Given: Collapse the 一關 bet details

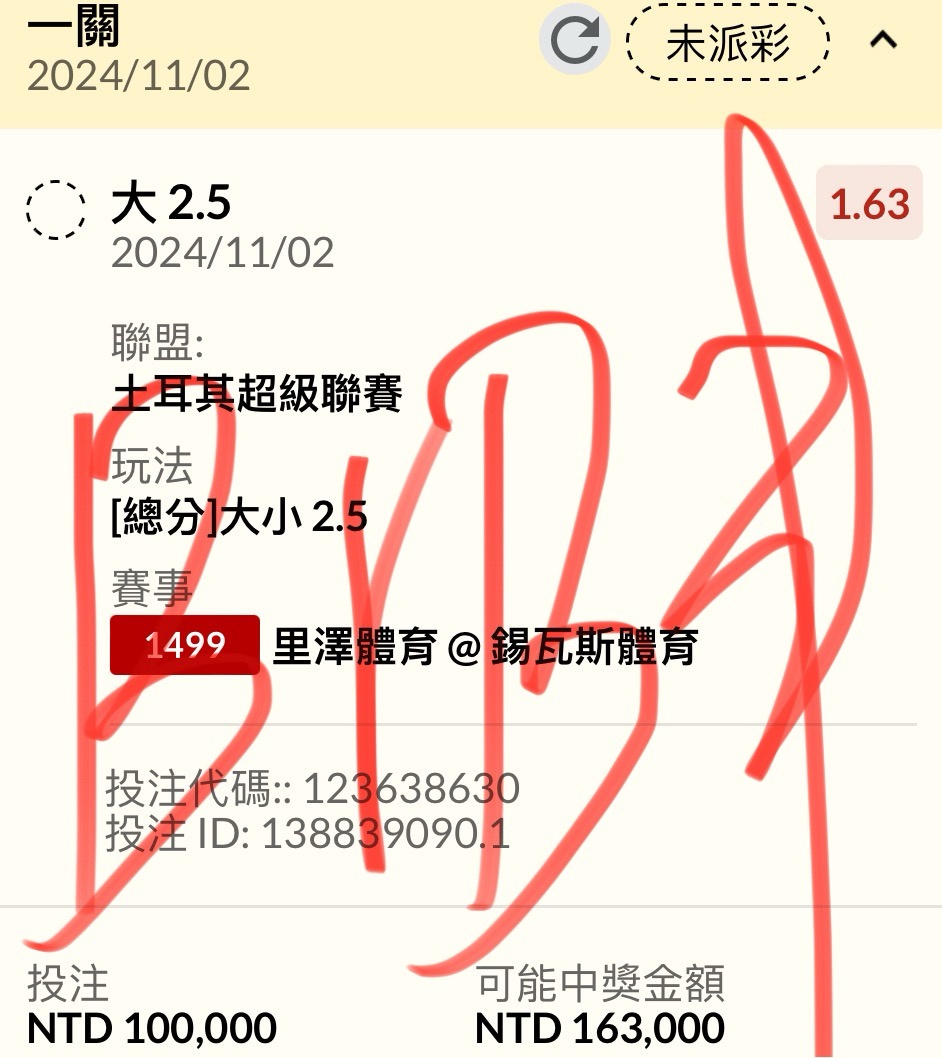Looking at the screenshot, I should click(883, 41).
